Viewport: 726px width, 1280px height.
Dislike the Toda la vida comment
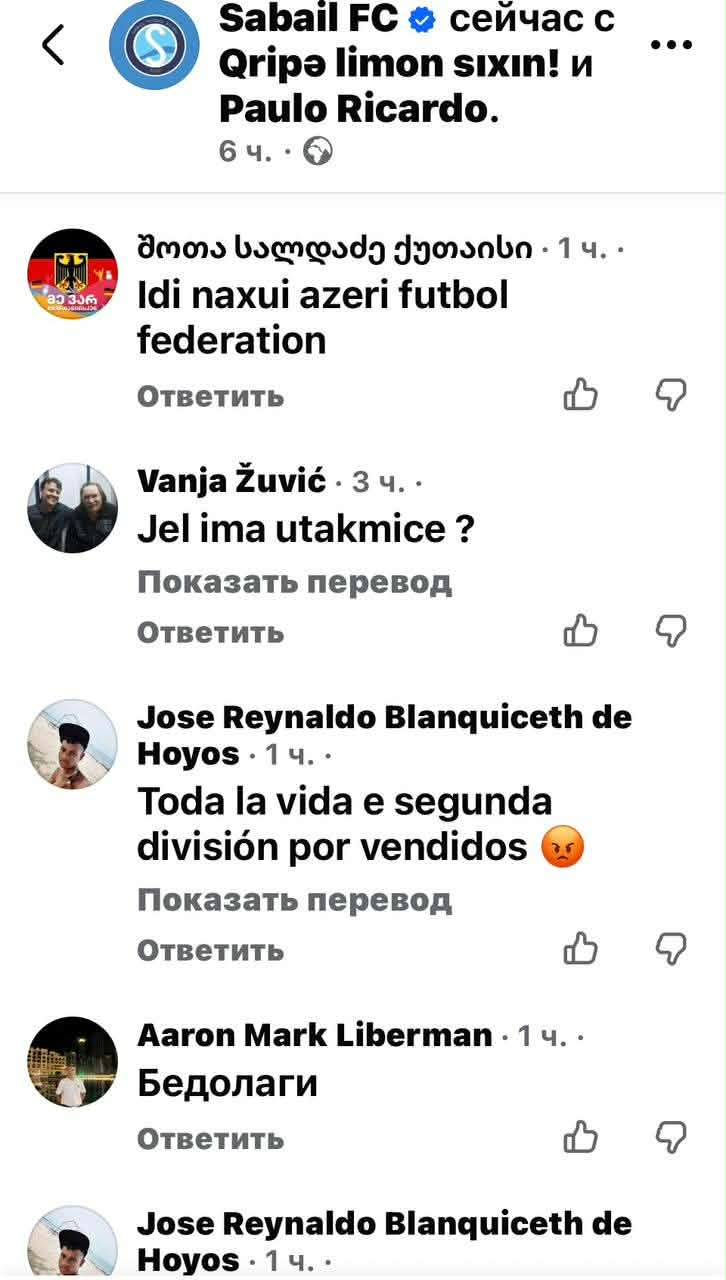(671, 947)
